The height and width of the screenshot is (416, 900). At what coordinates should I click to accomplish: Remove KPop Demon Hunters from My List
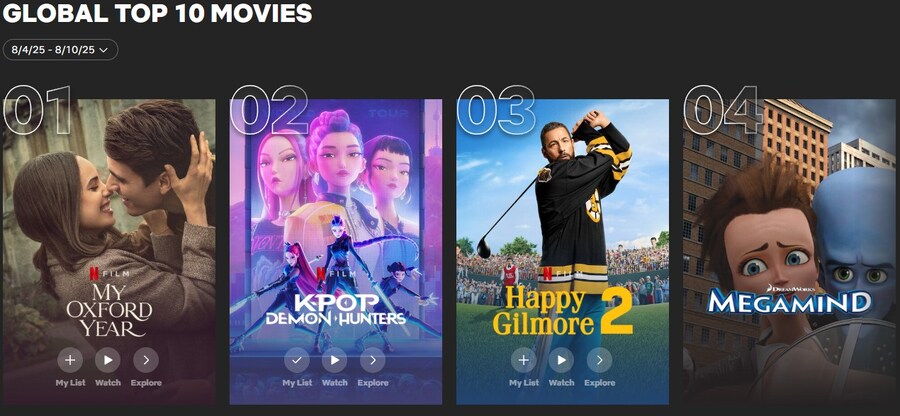coord(297,360)
